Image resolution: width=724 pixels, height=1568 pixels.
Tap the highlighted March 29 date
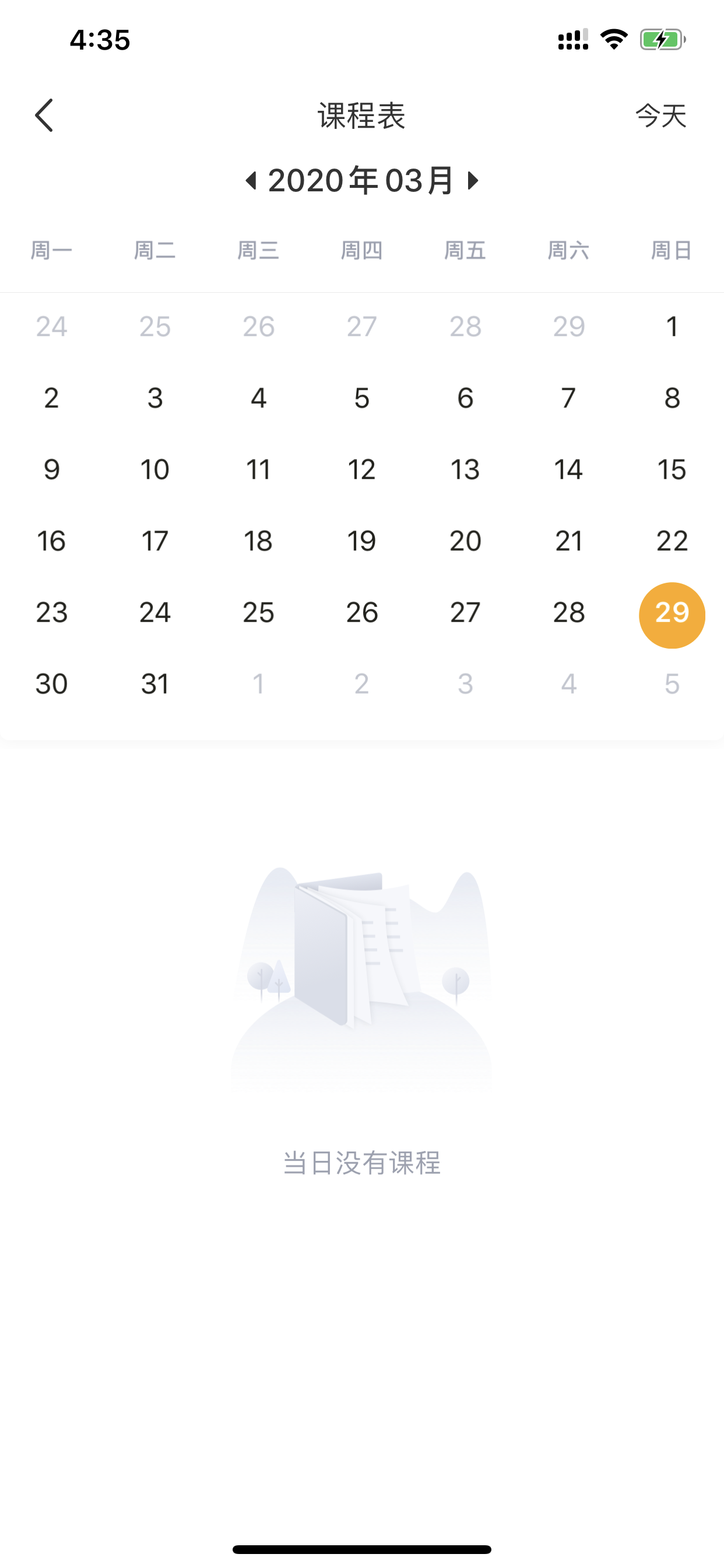tap(672, 615)
